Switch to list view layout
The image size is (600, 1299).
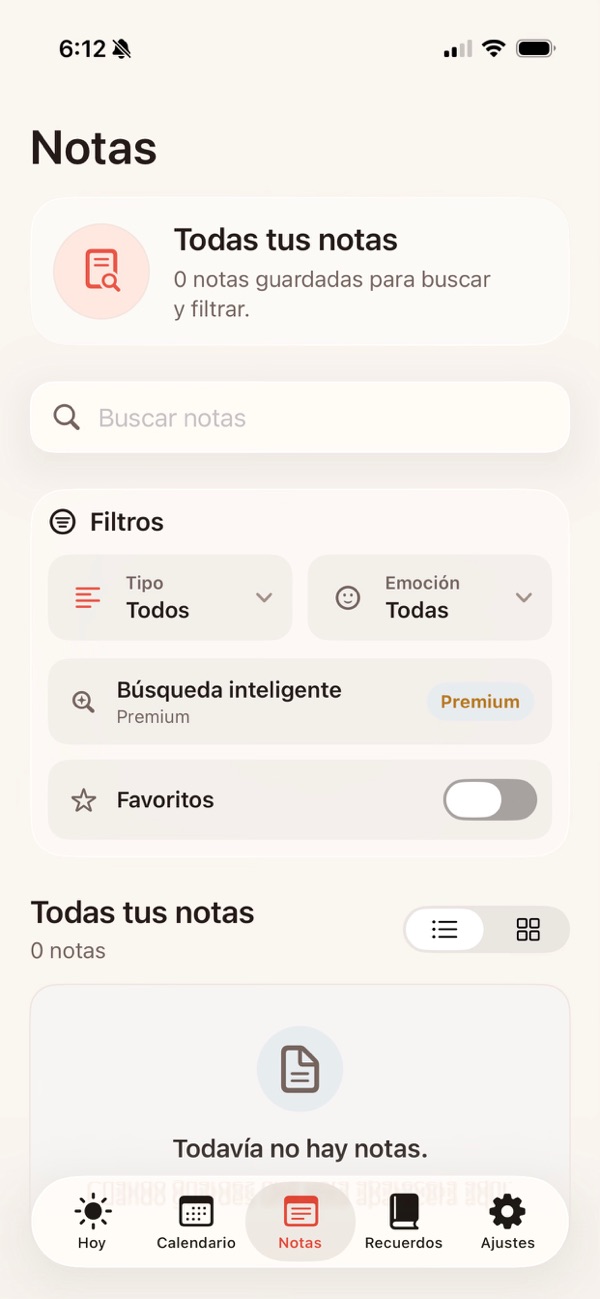445,930
